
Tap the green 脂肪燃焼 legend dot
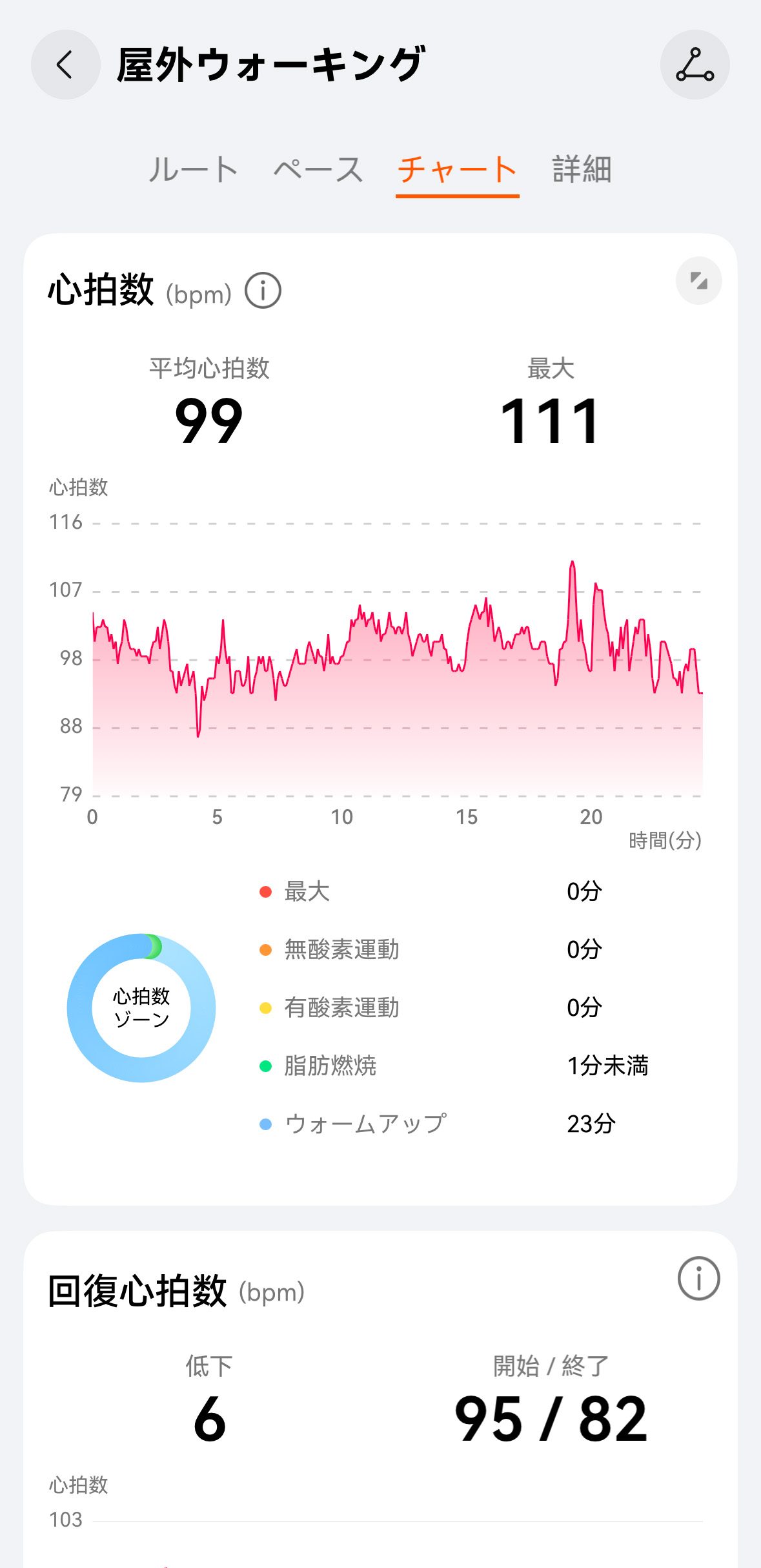[265, 1066]
